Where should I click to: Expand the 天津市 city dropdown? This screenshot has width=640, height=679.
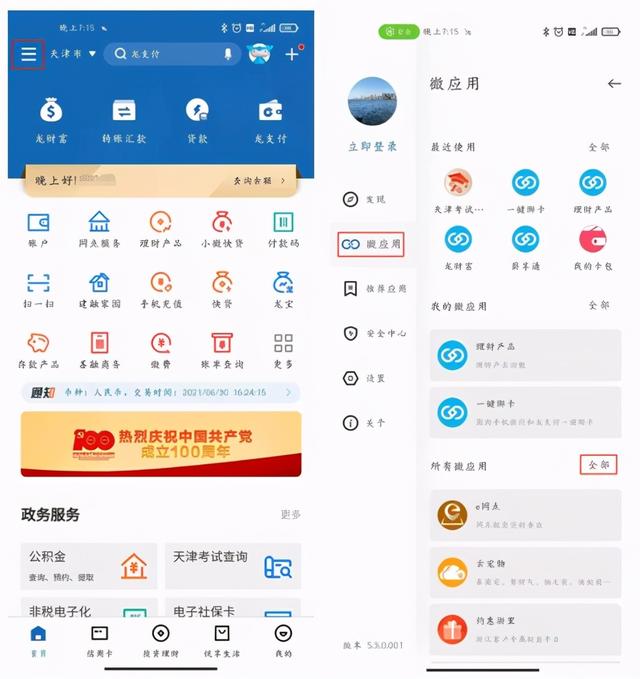(x=73, y=54)
